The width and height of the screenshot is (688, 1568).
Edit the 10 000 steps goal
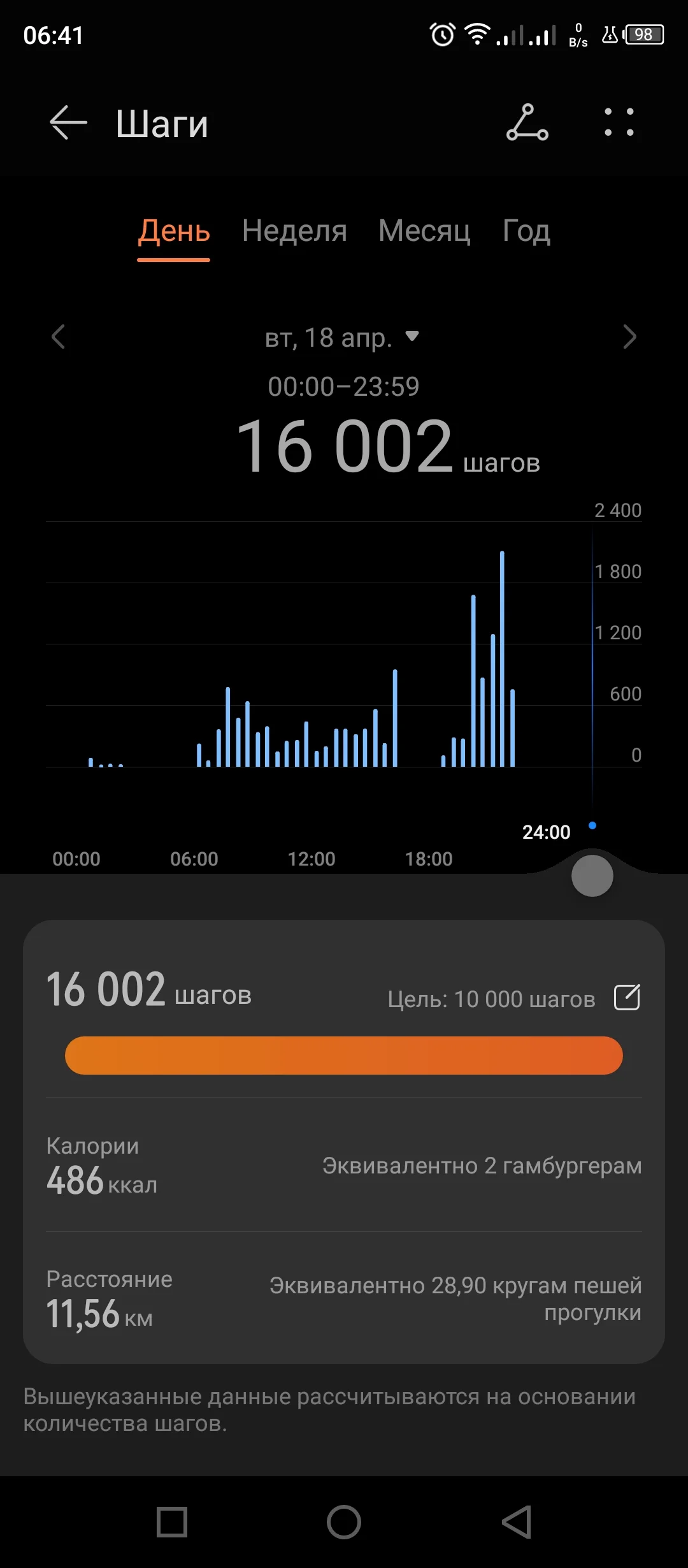pyautogui.click(x=627, y=998)
